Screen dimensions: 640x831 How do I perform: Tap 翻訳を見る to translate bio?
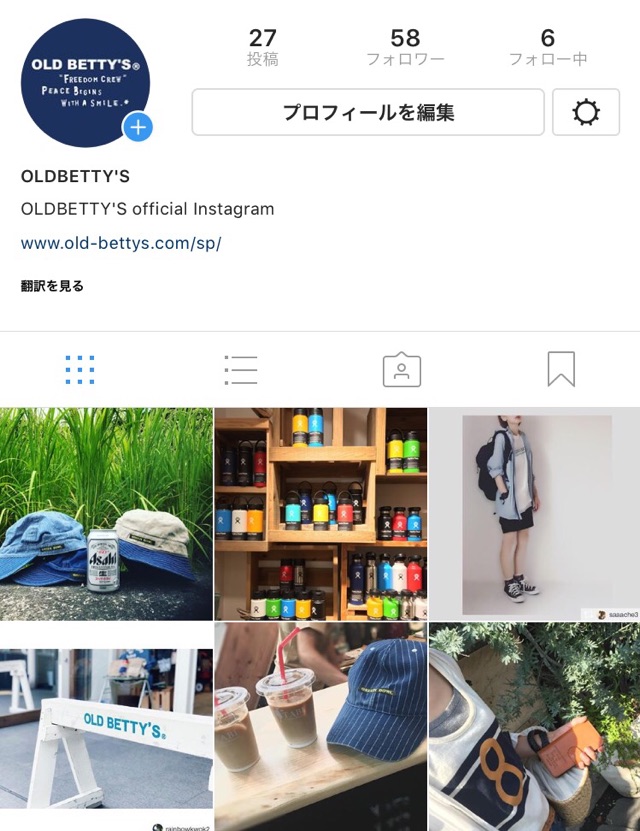(x=52, y=286)
